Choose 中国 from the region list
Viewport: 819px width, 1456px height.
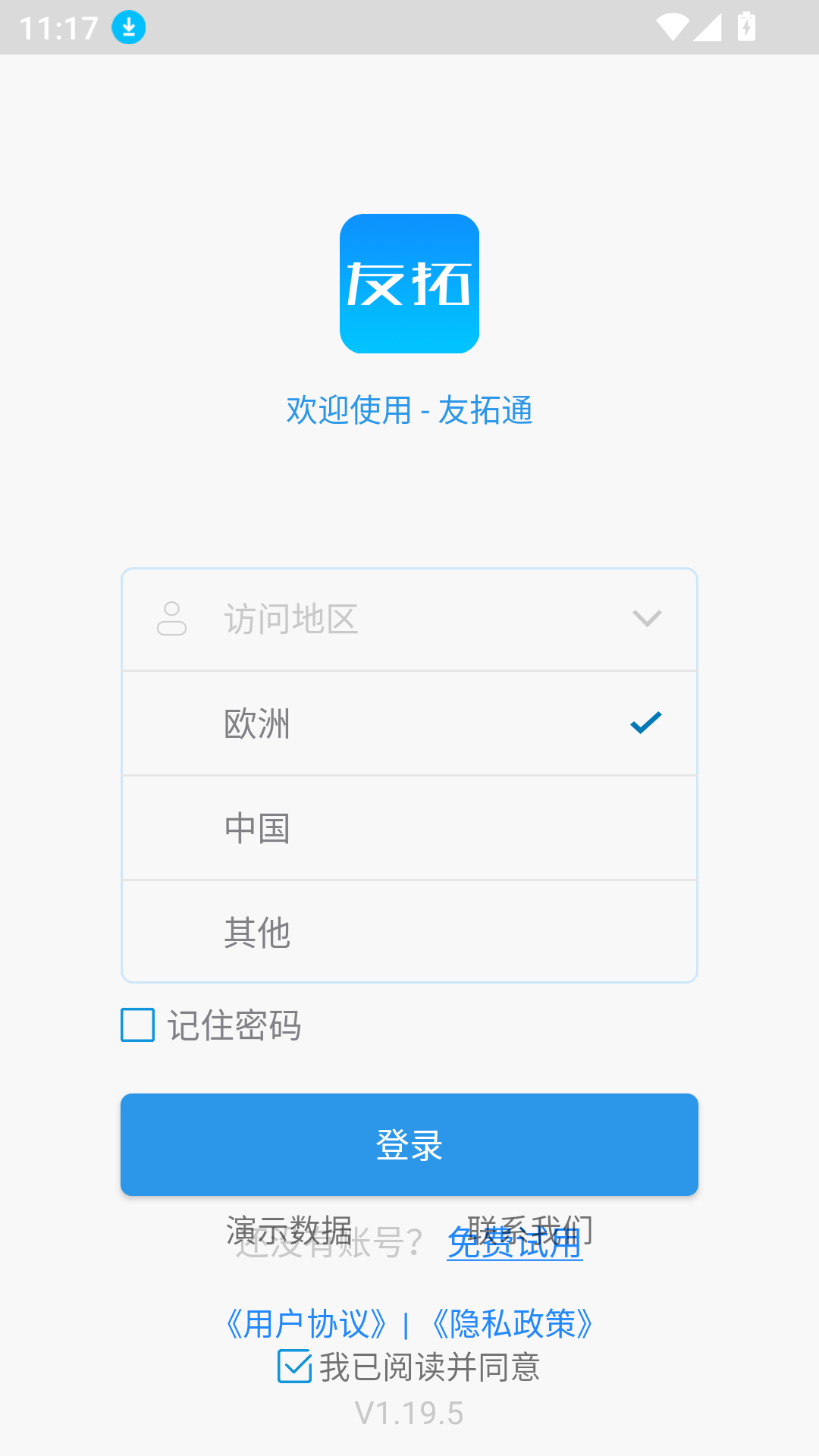tap(409, 828)
